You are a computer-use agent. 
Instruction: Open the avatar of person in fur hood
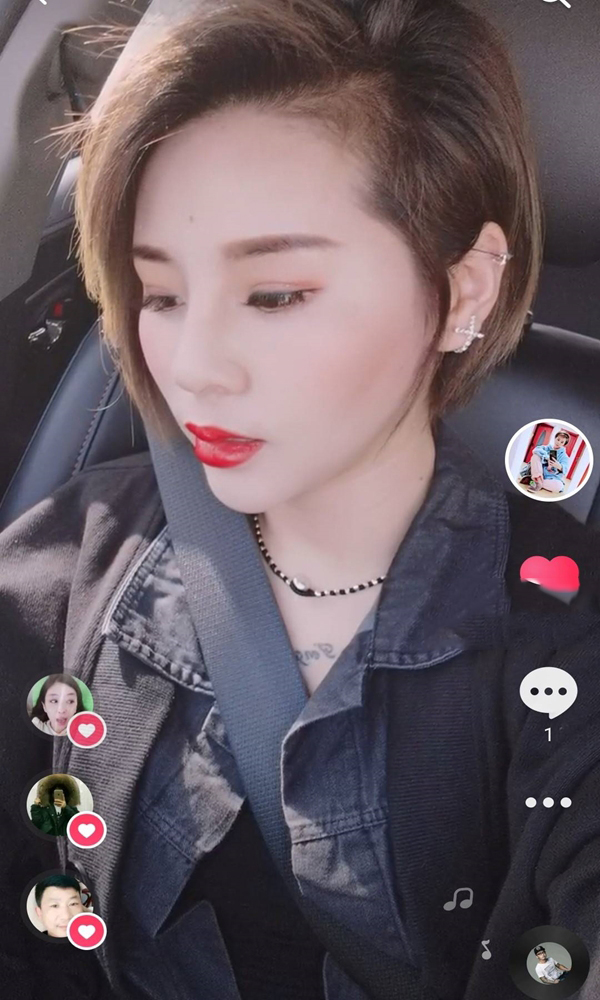[59, 805]
